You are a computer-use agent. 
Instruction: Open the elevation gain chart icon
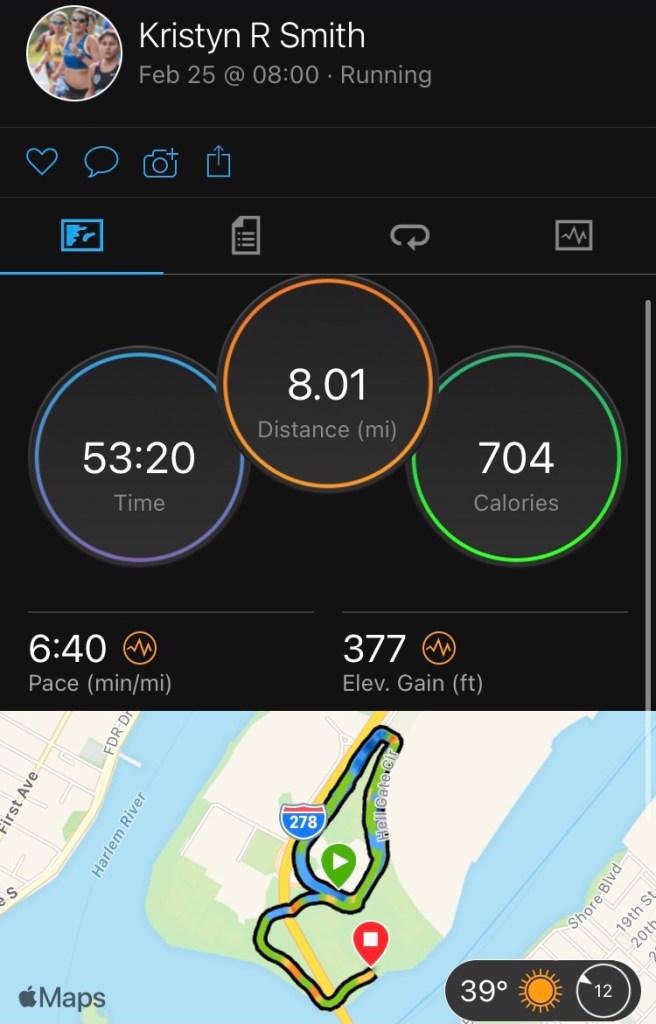pyautogui.click(x=439, y=649)
